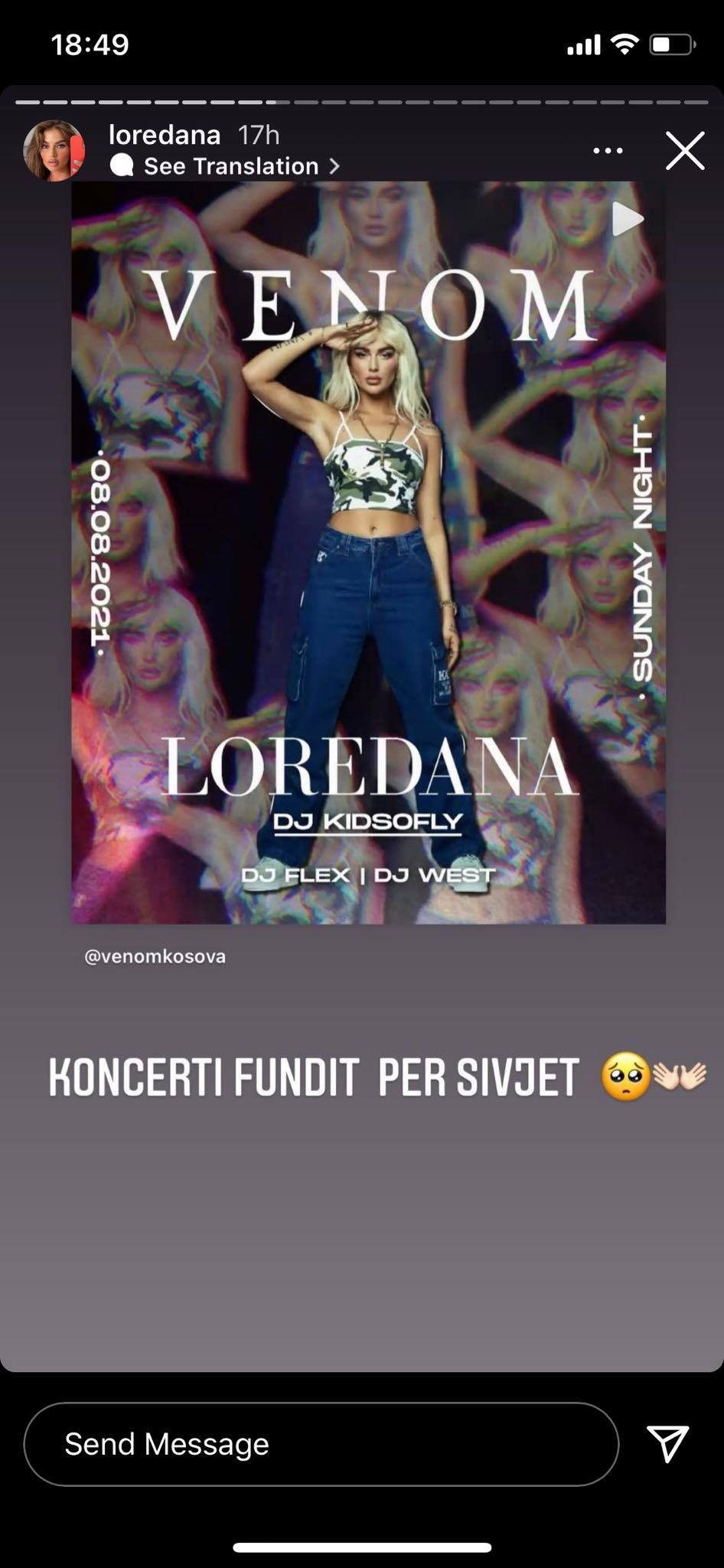The height and width of the screenshot is (1568, 724).
Task: Focus the Send Message field
Action: click(x=321, y=1444)
